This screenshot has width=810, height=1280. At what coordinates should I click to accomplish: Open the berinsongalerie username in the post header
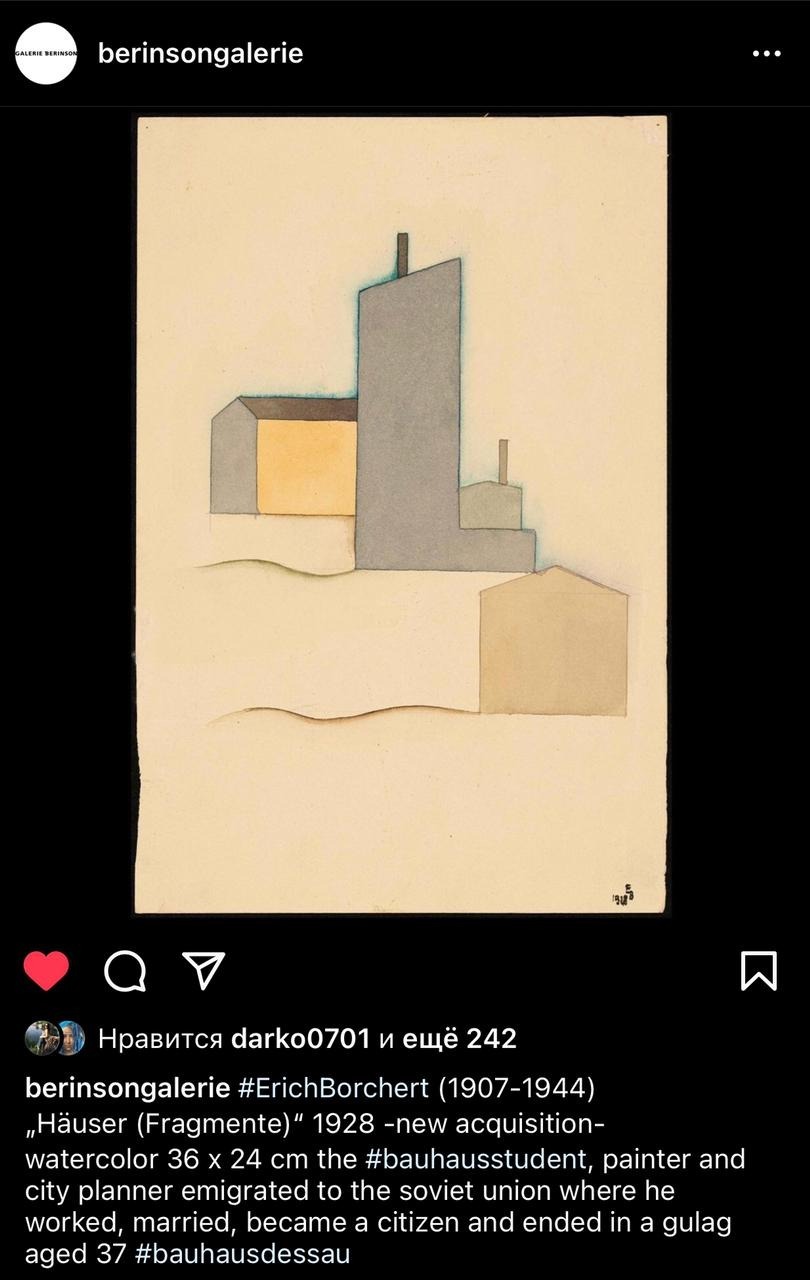click(200, 53)
